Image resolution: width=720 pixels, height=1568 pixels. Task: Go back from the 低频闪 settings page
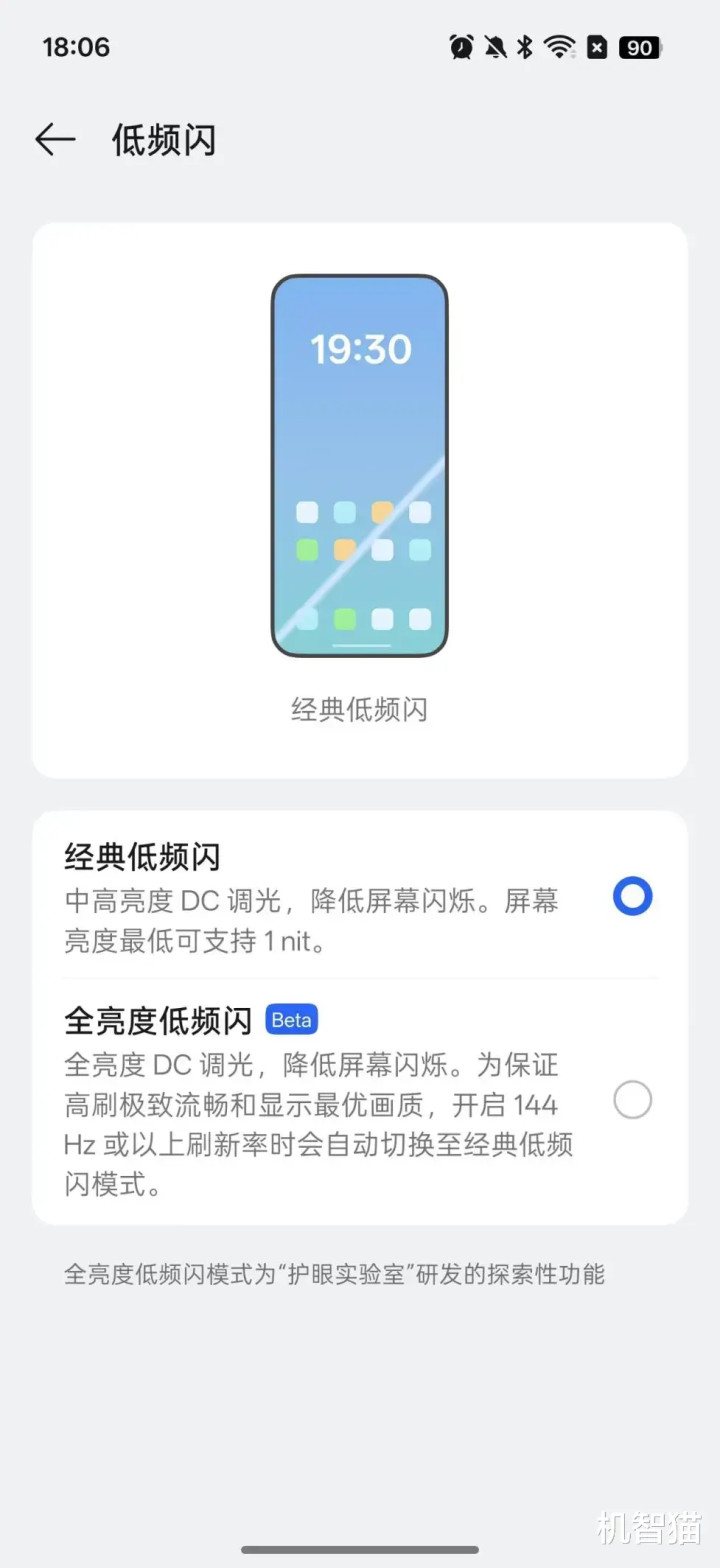click(x=55, y=140)
